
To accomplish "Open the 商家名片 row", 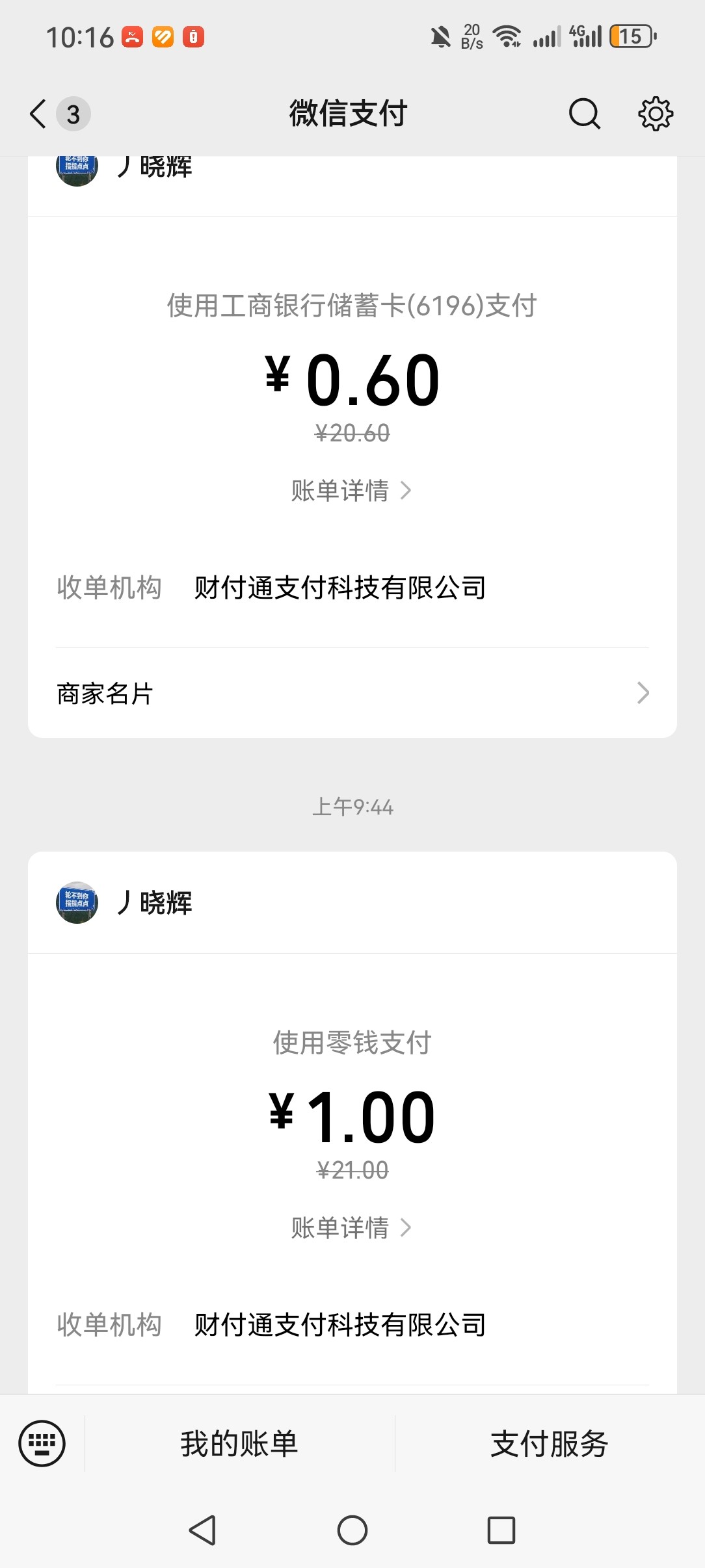I will [x=352, y=693].
